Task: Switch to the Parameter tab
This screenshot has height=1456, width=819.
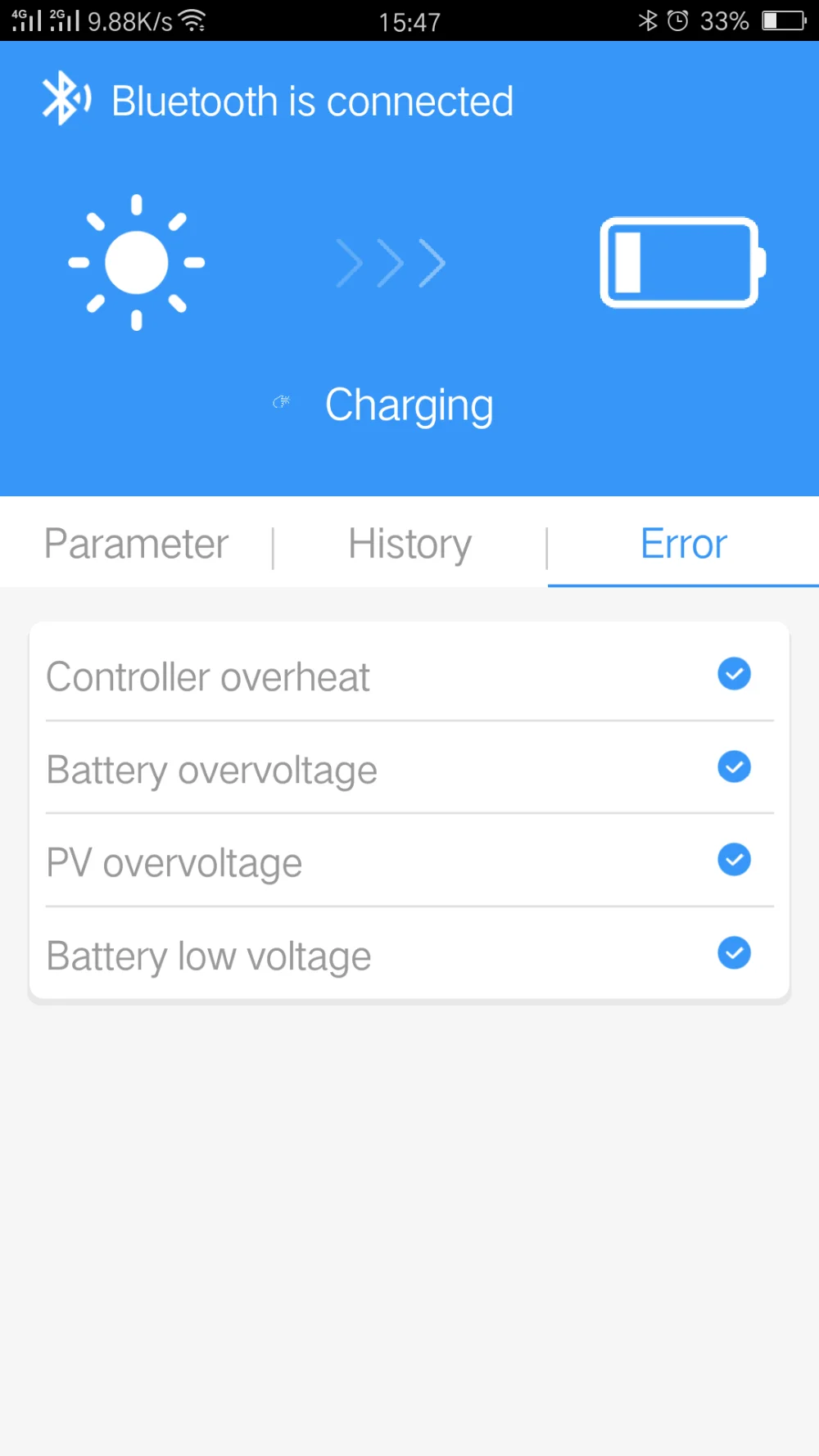Action: click(136, 544)
